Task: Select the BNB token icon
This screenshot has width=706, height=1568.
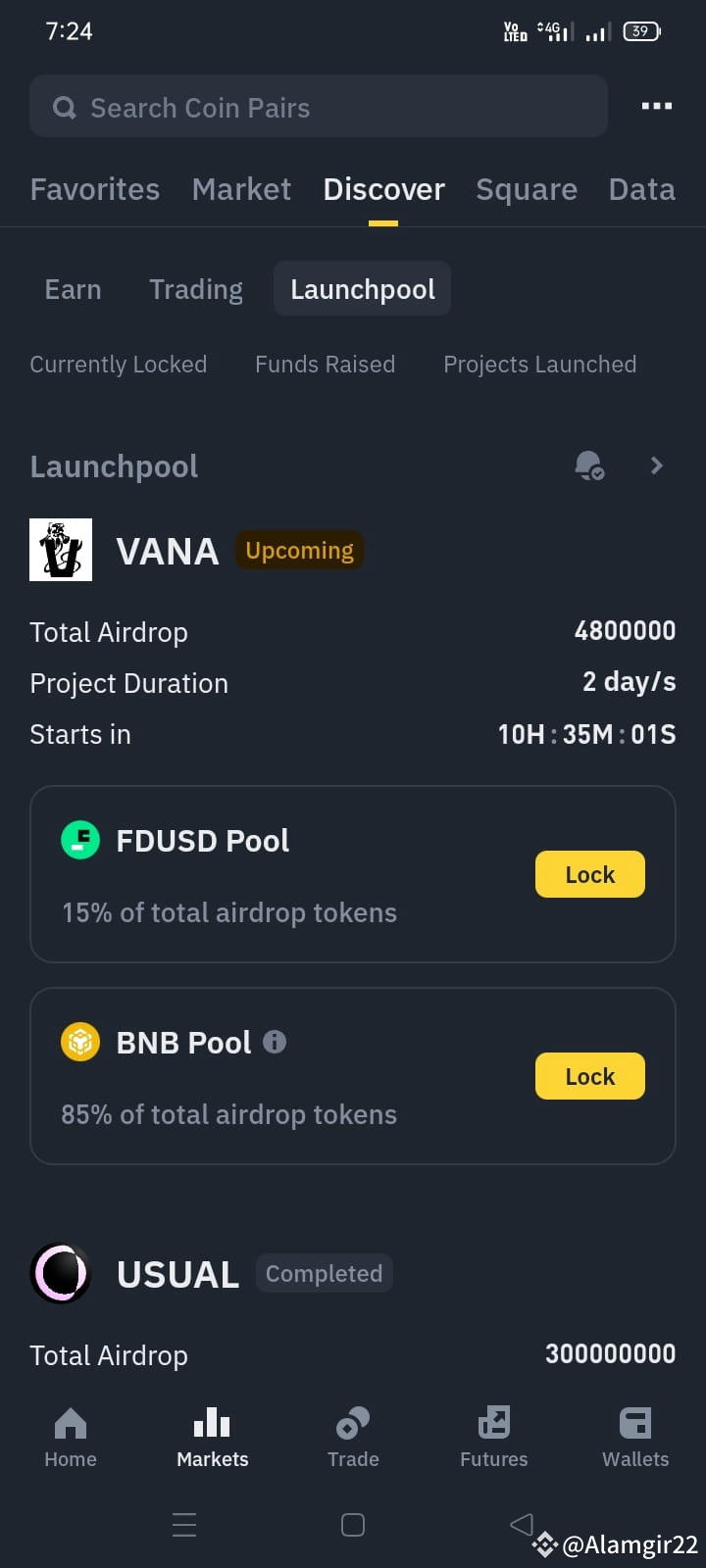Action: 79,1042
